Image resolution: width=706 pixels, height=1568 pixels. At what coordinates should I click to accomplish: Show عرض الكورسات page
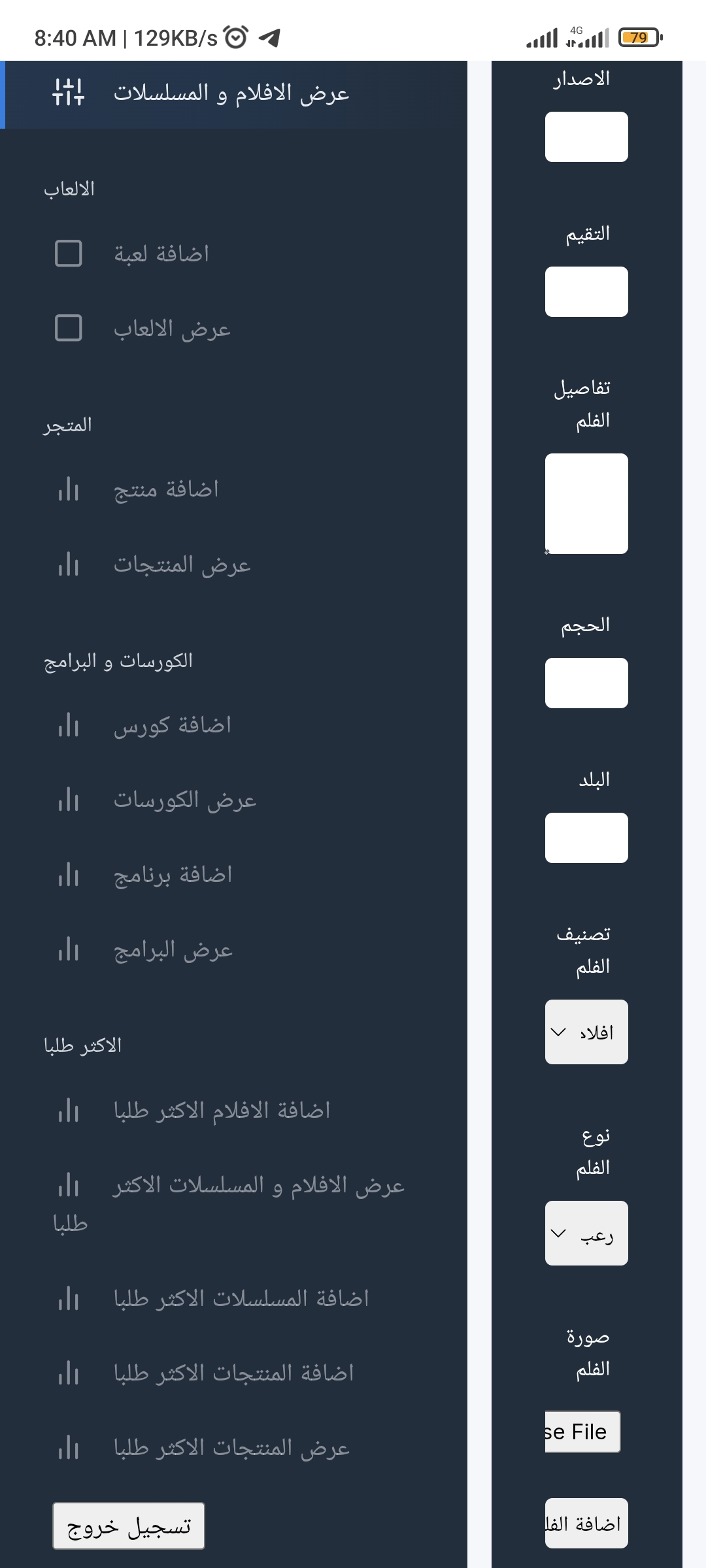click(x=184, y=800)
